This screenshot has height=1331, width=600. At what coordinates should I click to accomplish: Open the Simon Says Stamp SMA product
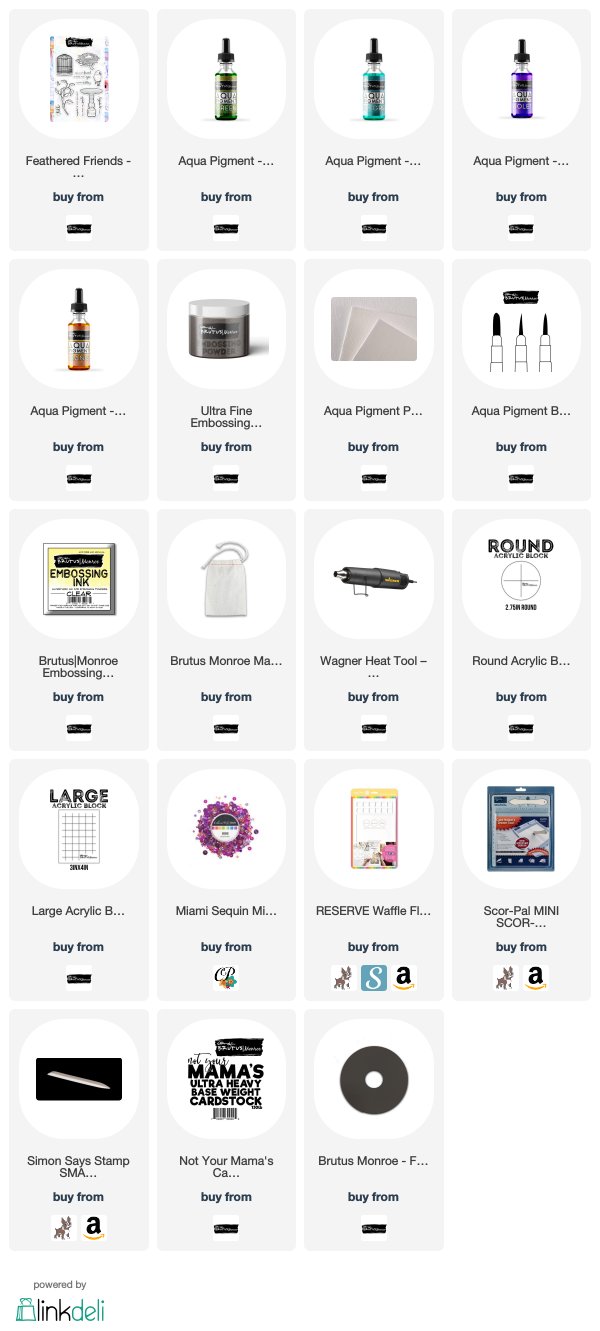78,1130
